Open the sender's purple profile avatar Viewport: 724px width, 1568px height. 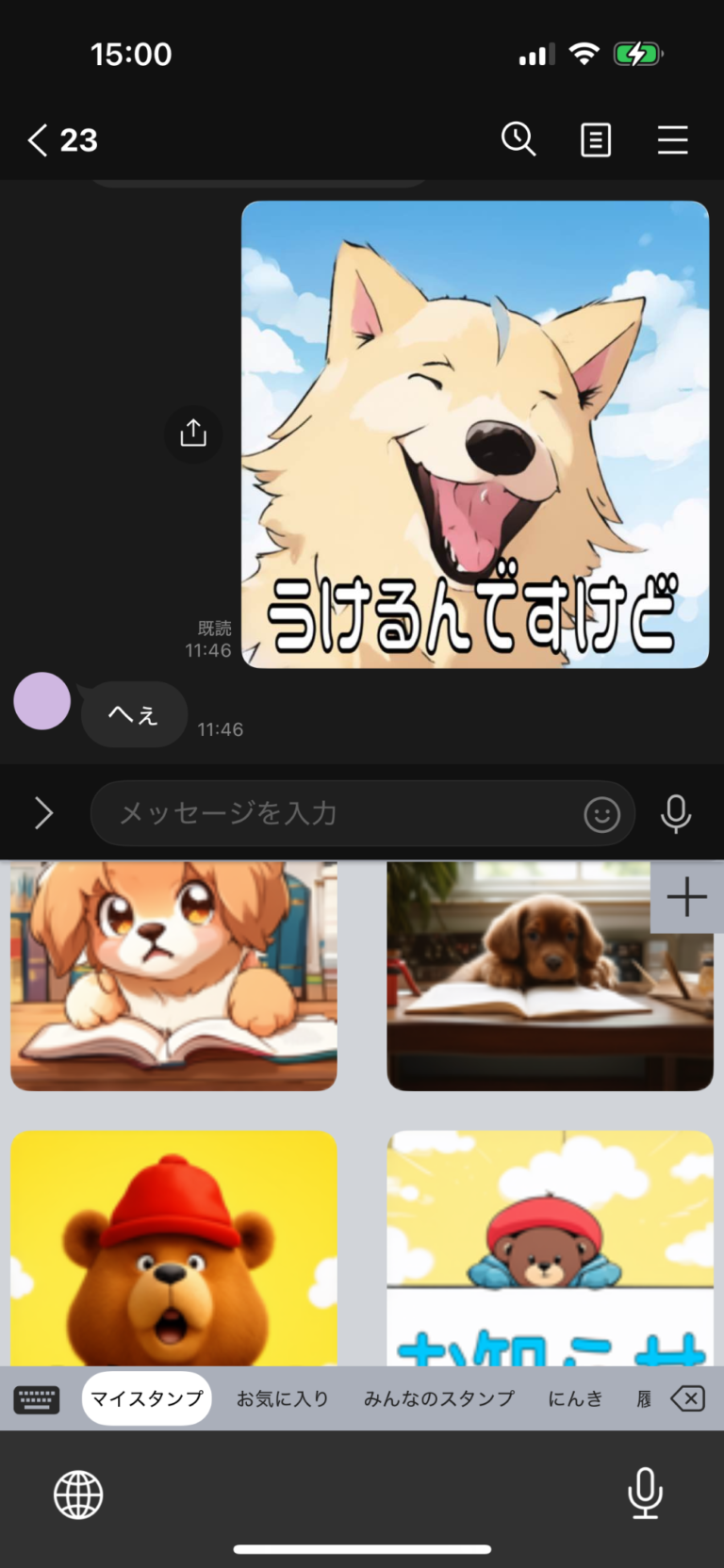42,701
